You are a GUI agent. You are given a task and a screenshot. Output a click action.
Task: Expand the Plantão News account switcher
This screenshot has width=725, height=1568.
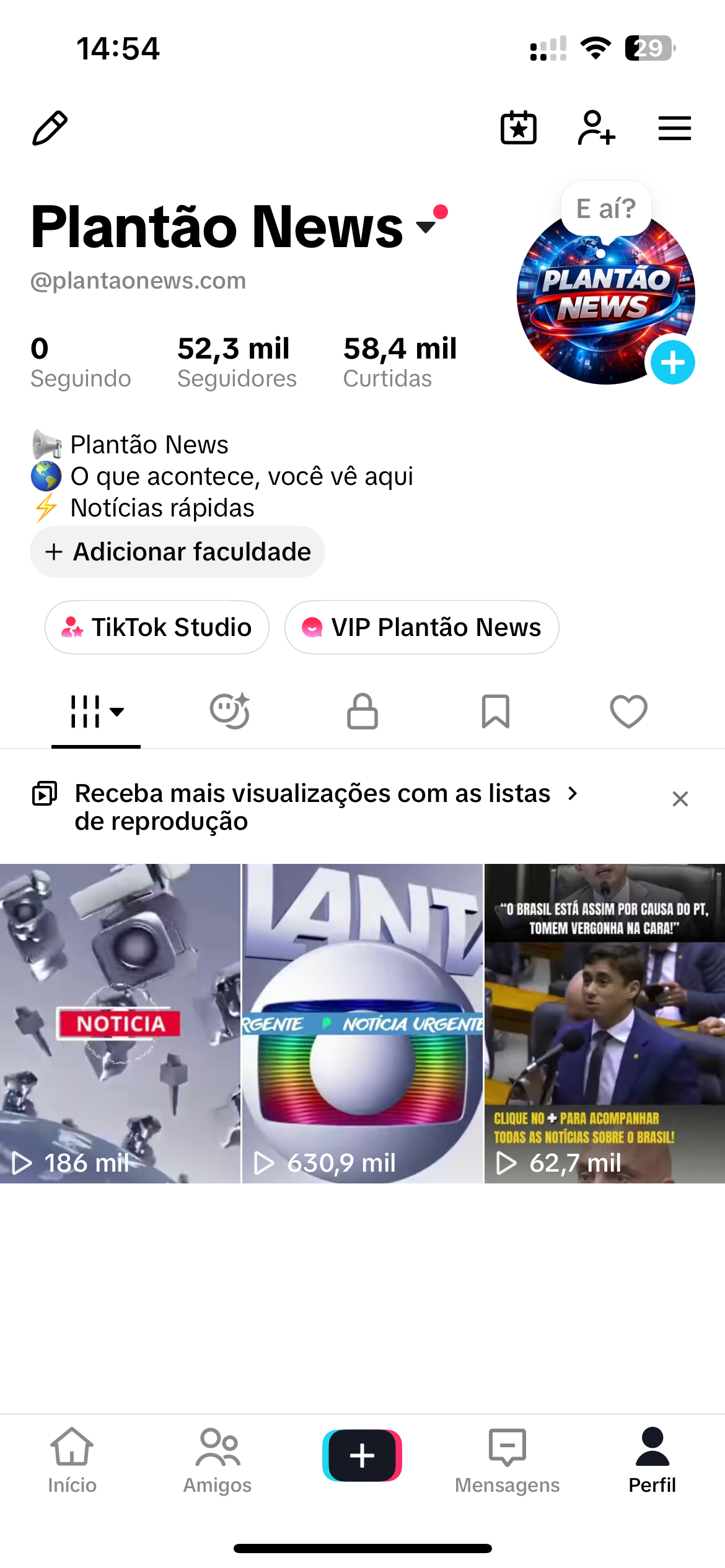point(426,227)
